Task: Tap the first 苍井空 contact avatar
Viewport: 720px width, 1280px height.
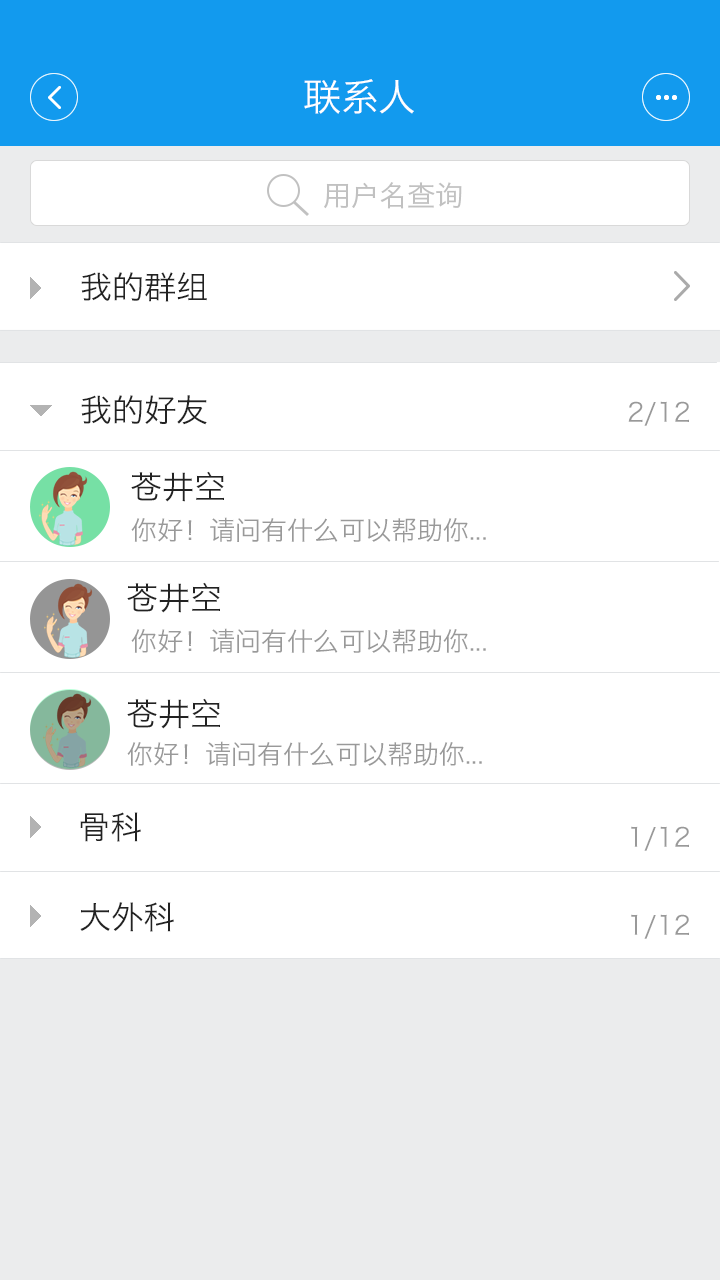Action: pos(70,507)
